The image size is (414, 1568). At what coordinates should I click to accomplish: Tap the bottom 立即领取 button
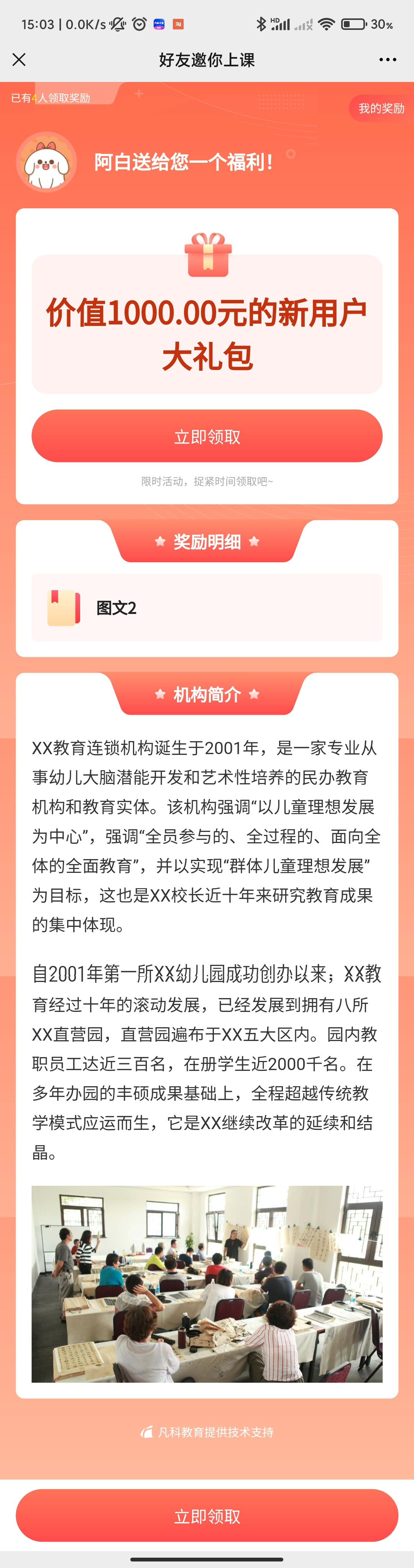(x=207, y=1516)
